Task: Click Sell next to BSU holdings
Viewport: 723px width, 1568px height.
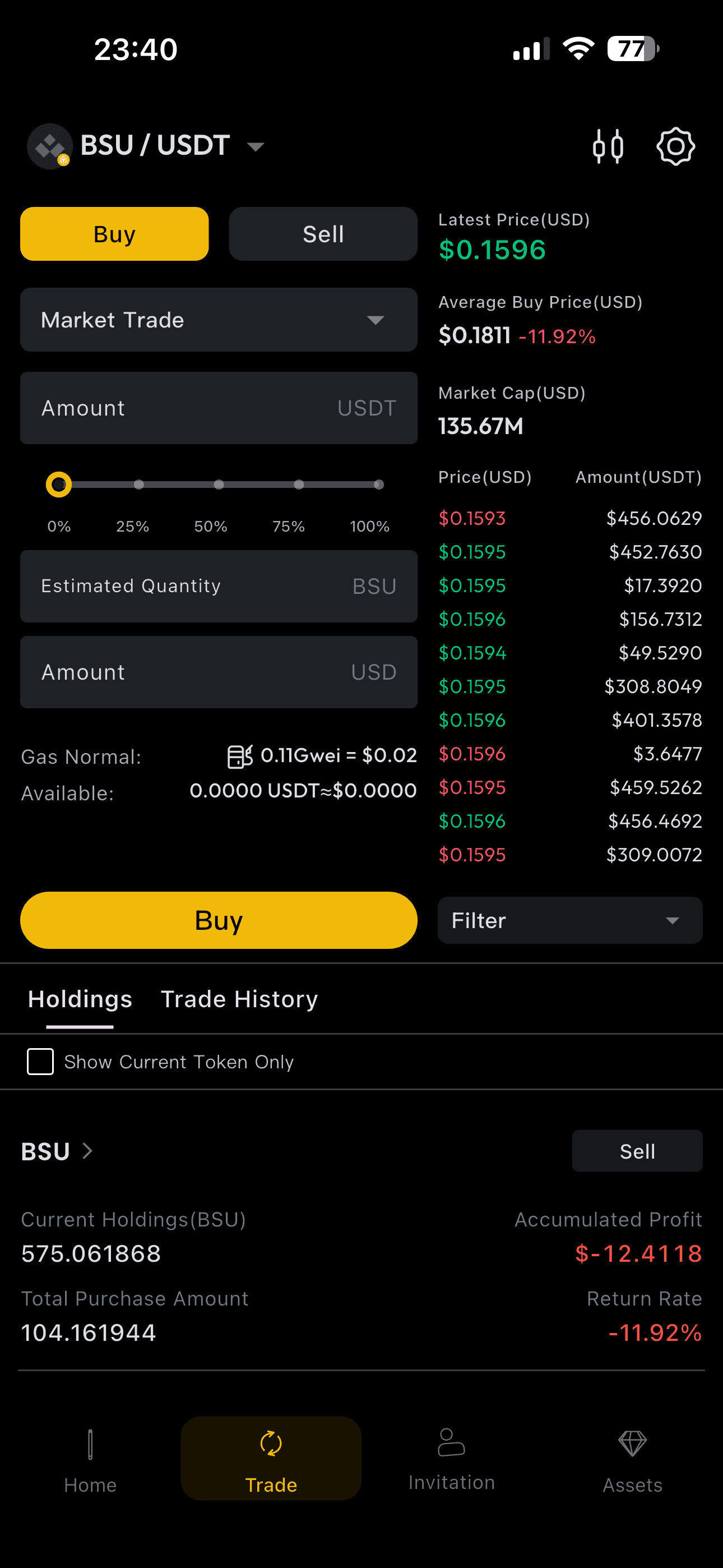Action: [x=637, y=1150]
